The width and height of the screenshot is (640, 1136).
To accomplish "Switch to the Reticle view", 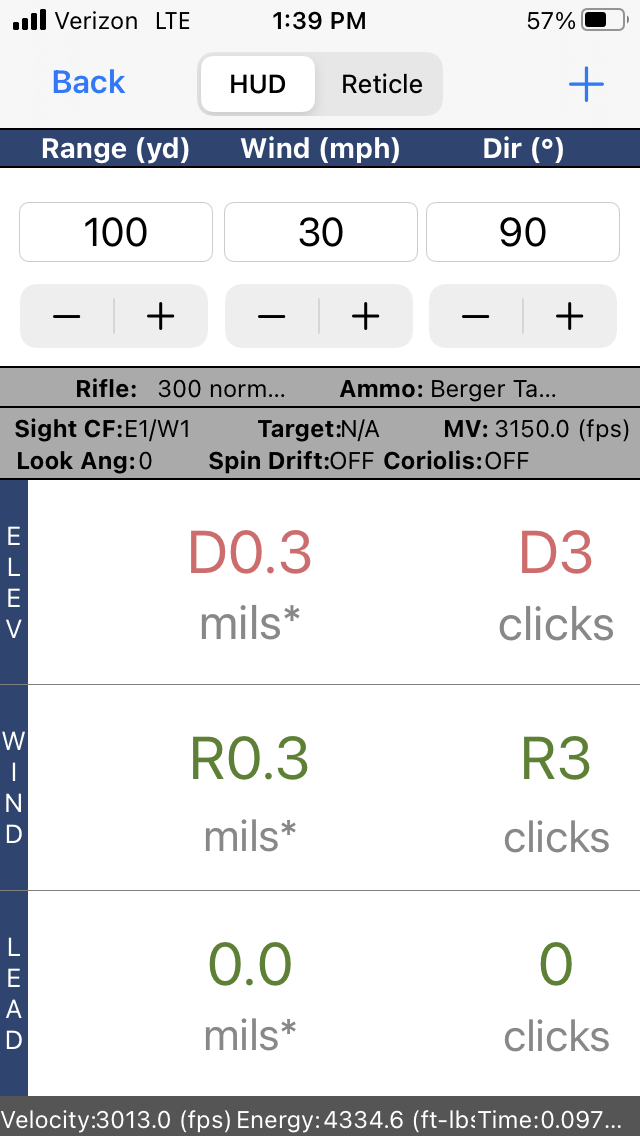I will click(381, 84).
